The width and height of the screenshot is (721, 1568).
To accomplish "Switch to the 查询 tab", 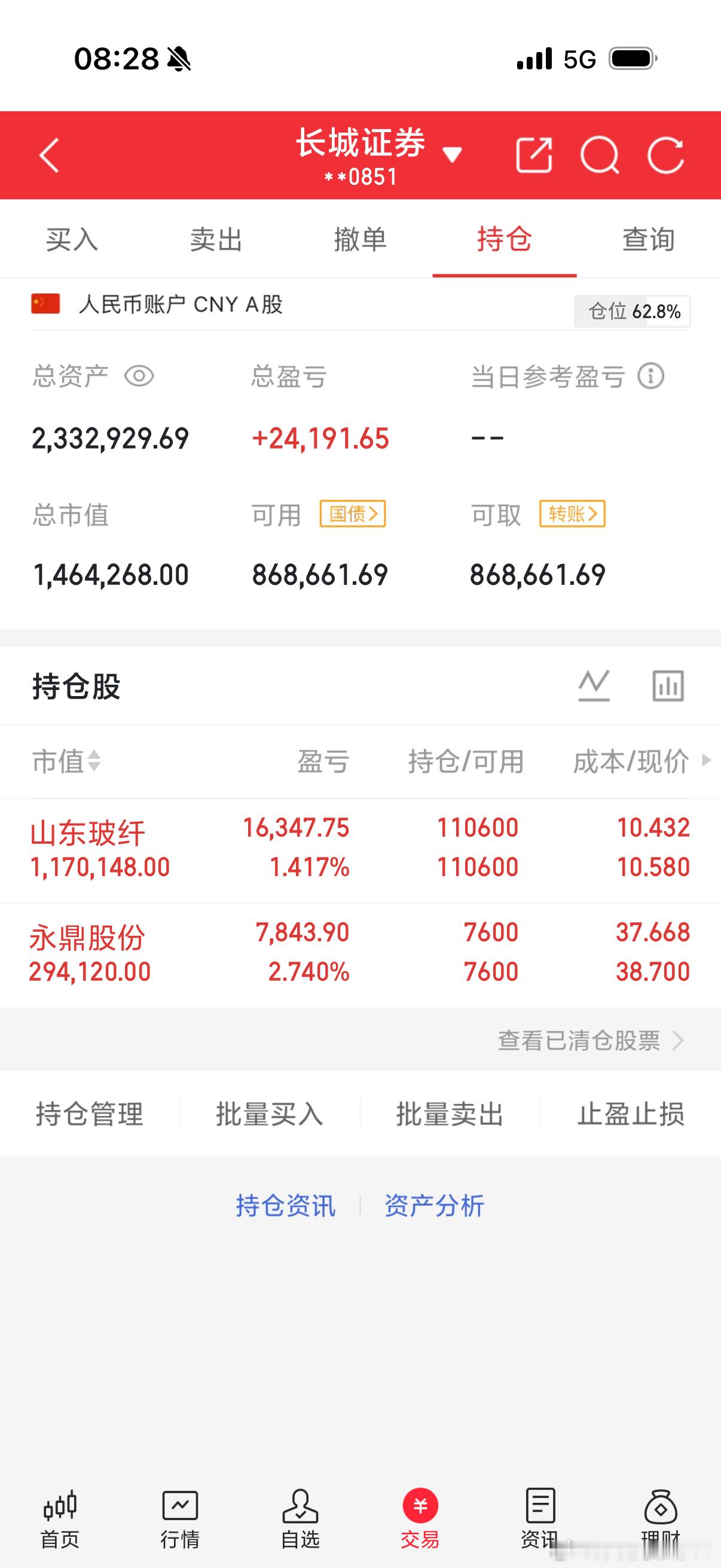I will click(647, 239).
